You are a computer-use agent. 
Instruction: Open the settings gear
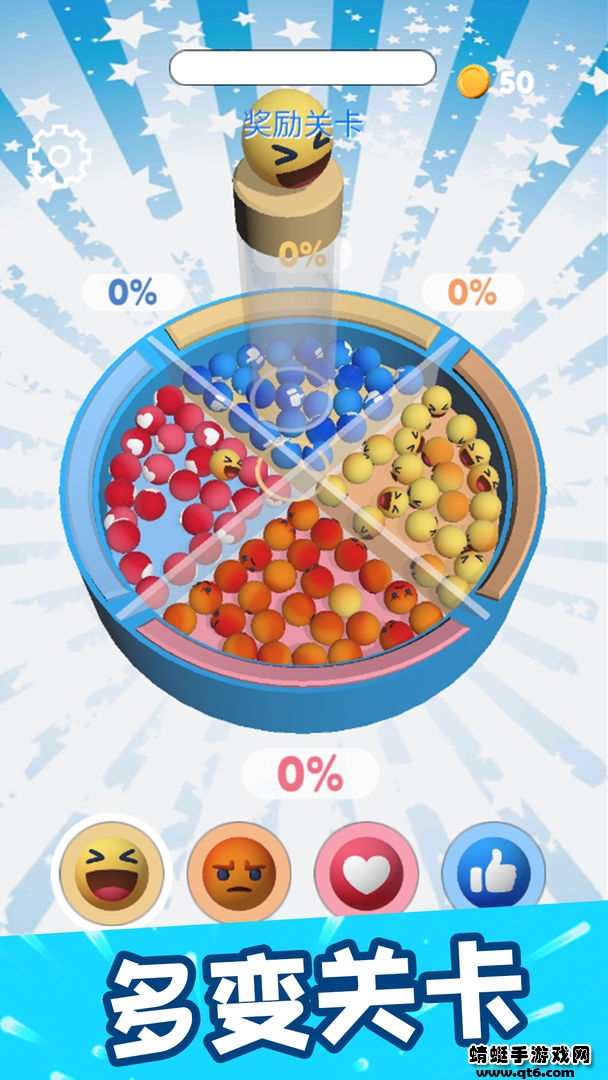click(58, 156)
